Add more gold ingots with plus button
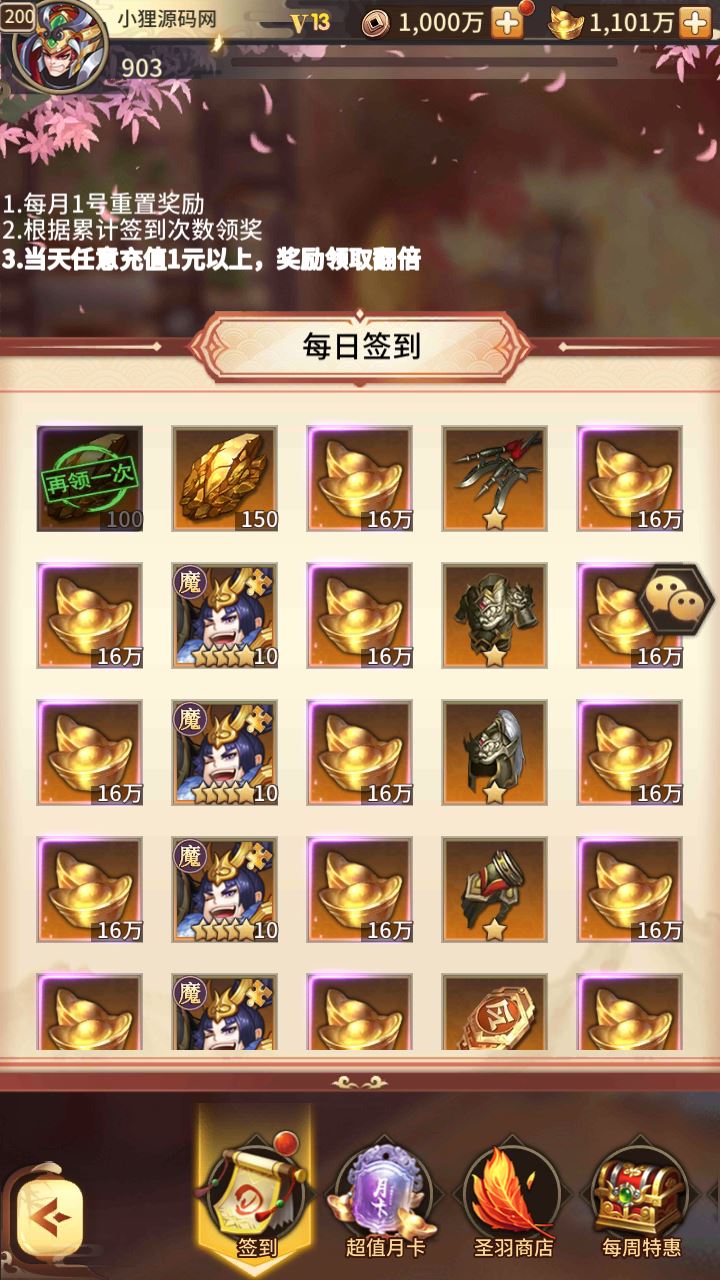This screenshot has height=1280, width=720. point(695,22)
